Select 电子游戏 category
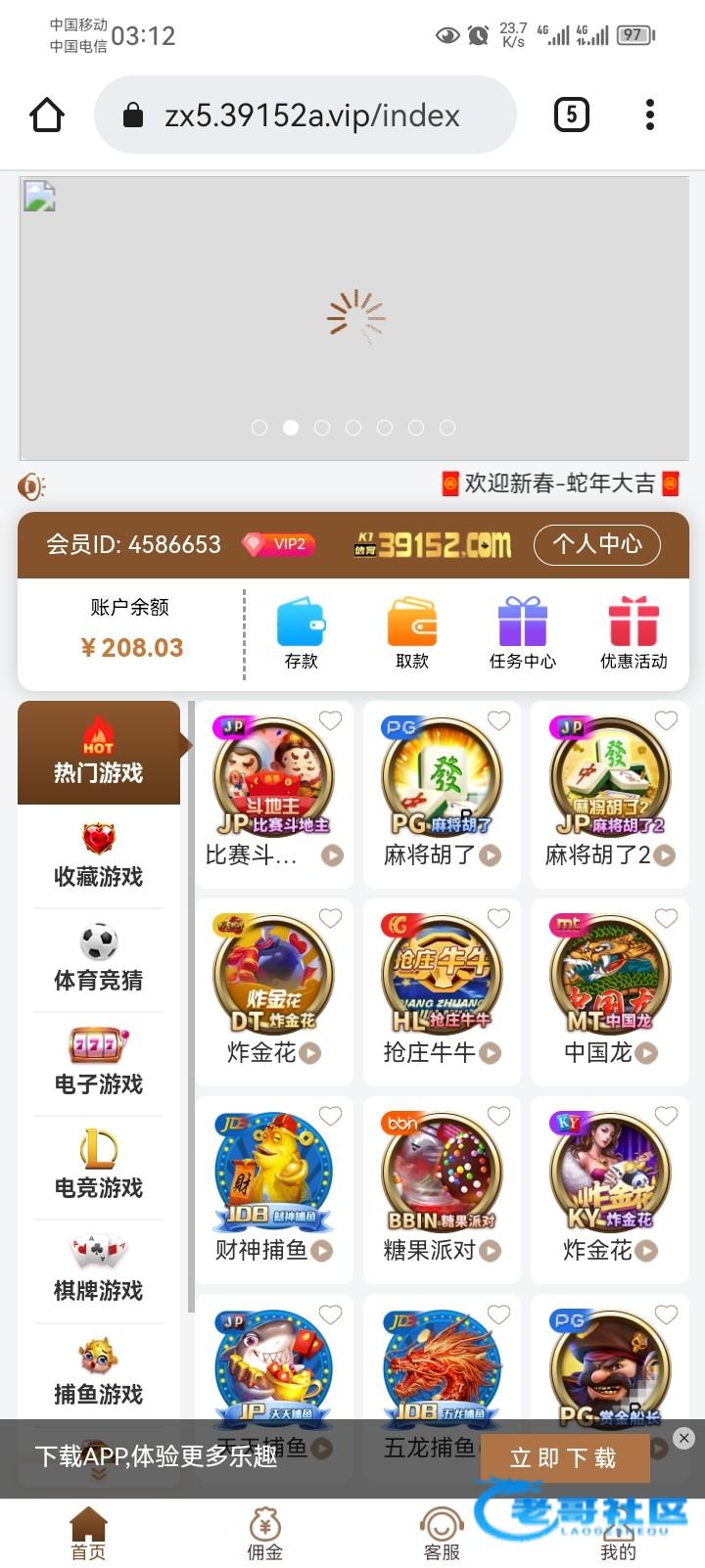705x1568 pixels. [98, 1063]
